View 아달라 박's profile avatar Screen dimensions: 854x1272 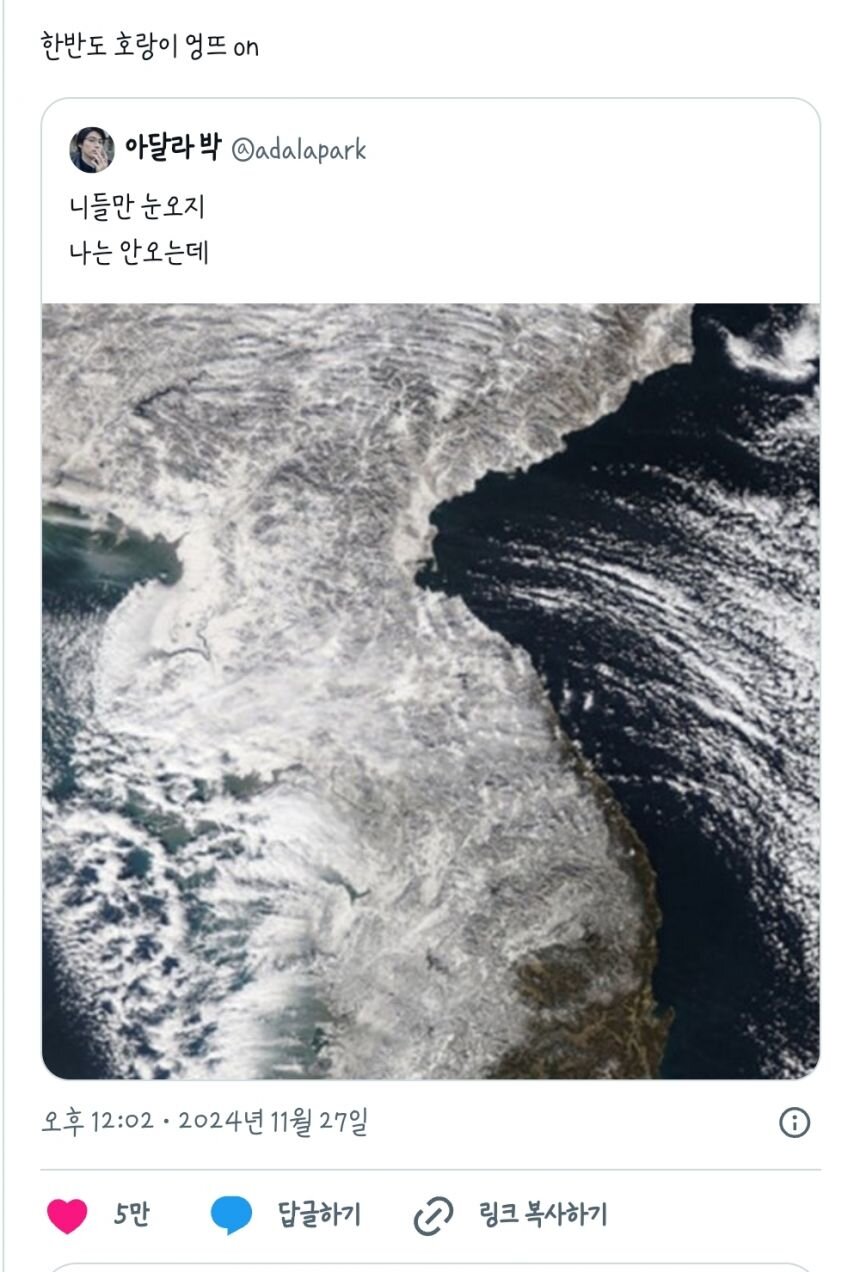91,150
